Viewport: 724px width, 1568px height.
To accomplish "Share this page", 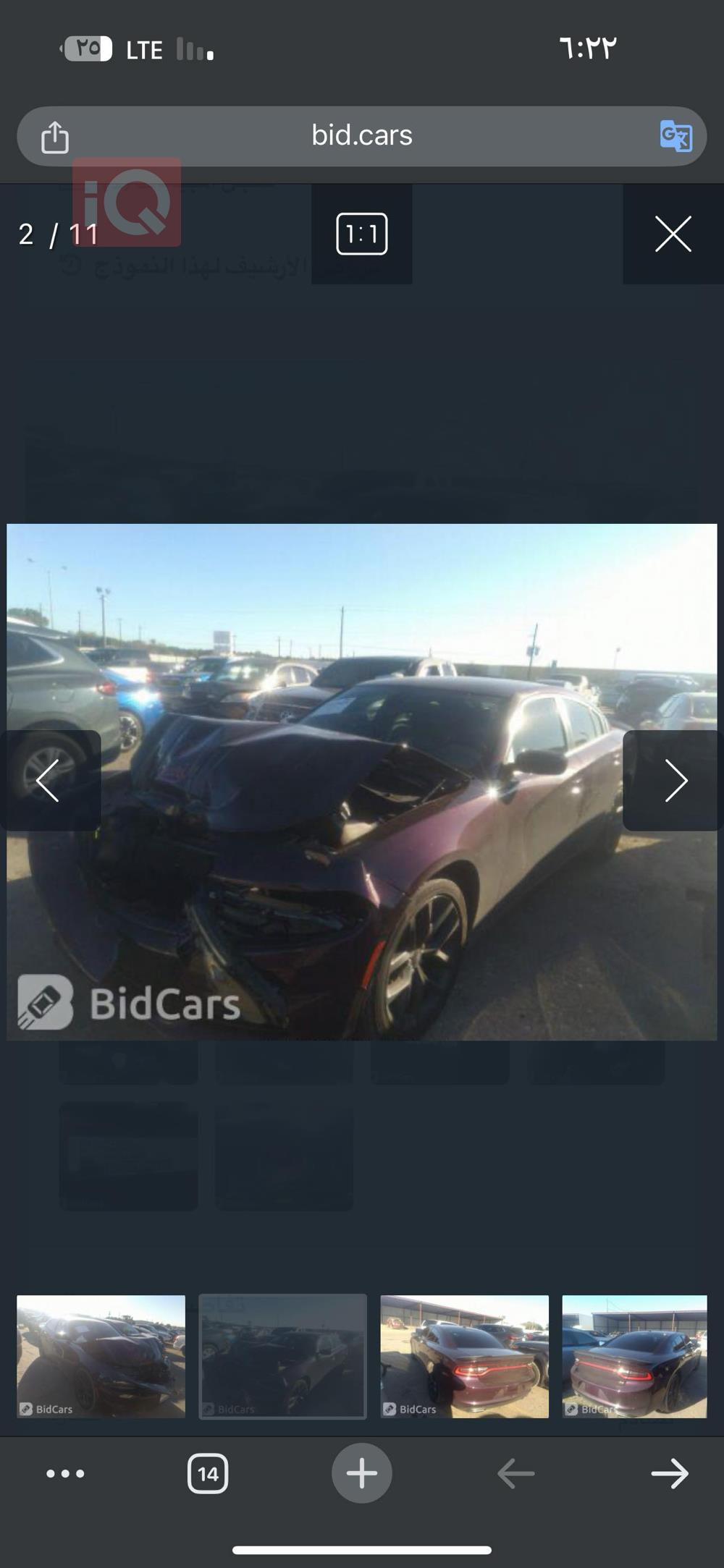I will coord(55,137).
